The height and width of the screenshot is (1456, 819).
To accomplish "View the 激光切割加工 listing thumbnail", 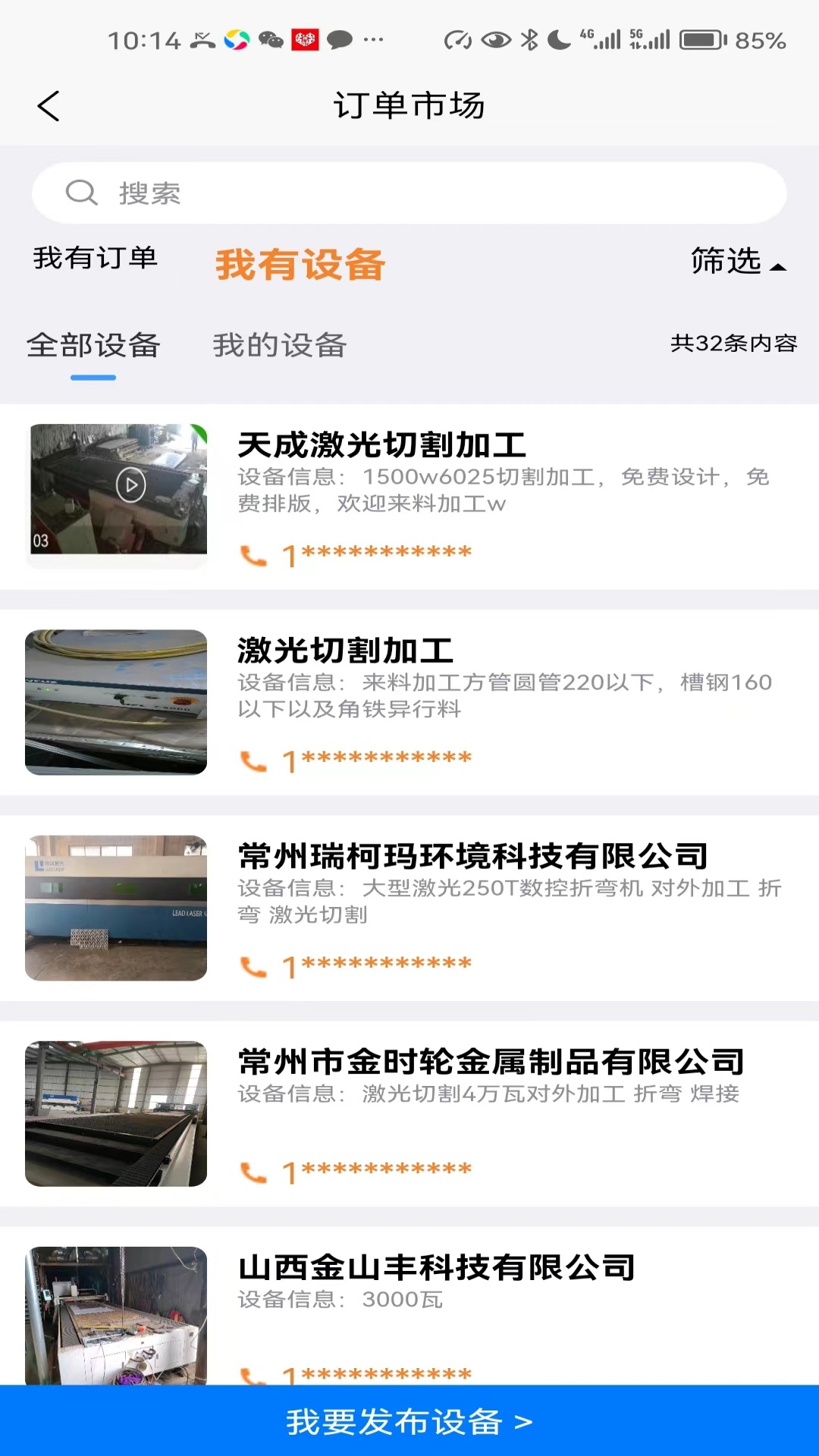I will tap(115, 701).
